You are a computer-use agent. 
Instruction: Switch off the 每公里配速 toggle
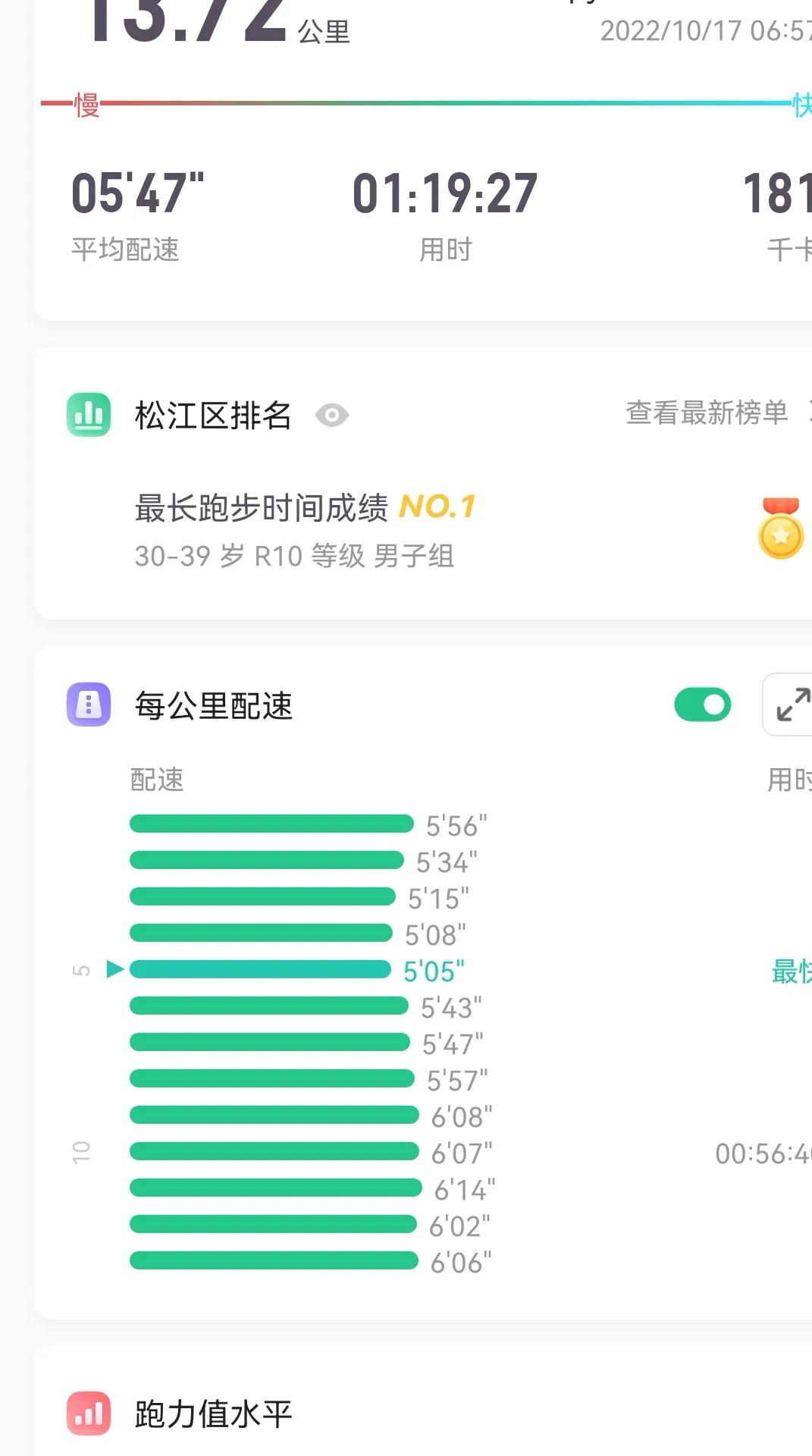pyautogui.click(x=702, y=705)
